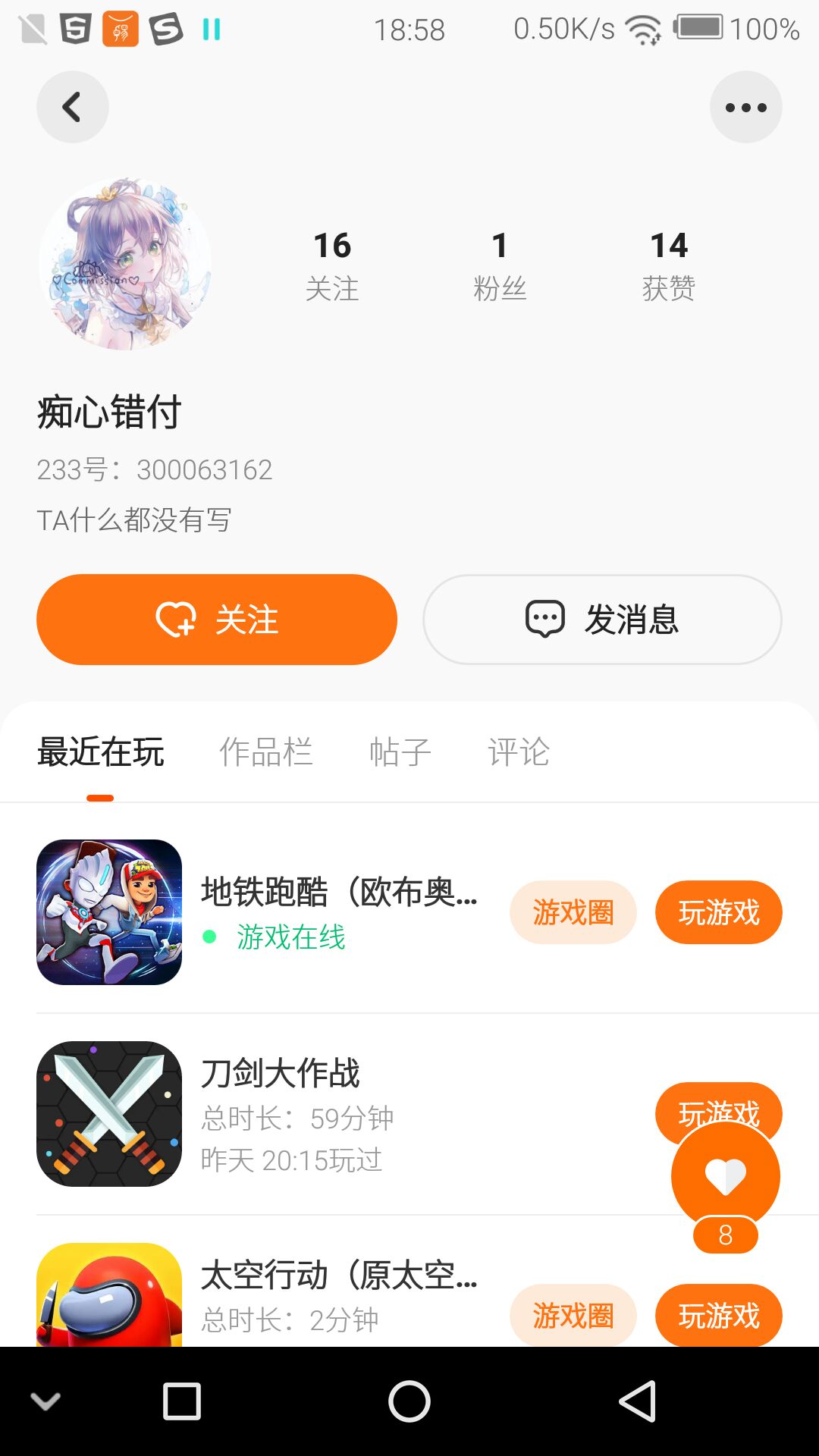Switch to the 作品栏 tab
This screenshot has height=1456, width=819.
pos(266,752)
